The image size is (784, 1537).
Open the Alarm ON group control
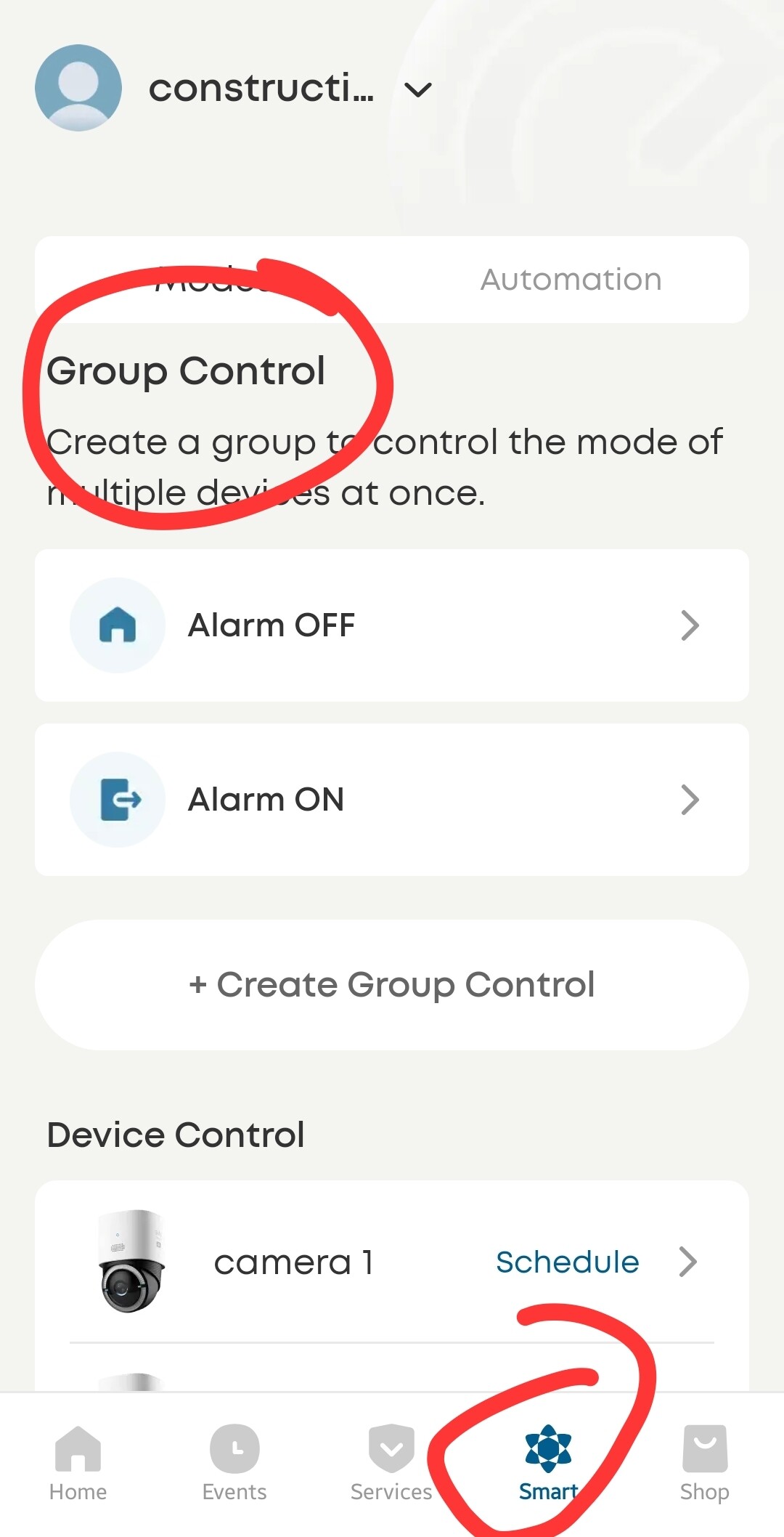pos(392,800)
